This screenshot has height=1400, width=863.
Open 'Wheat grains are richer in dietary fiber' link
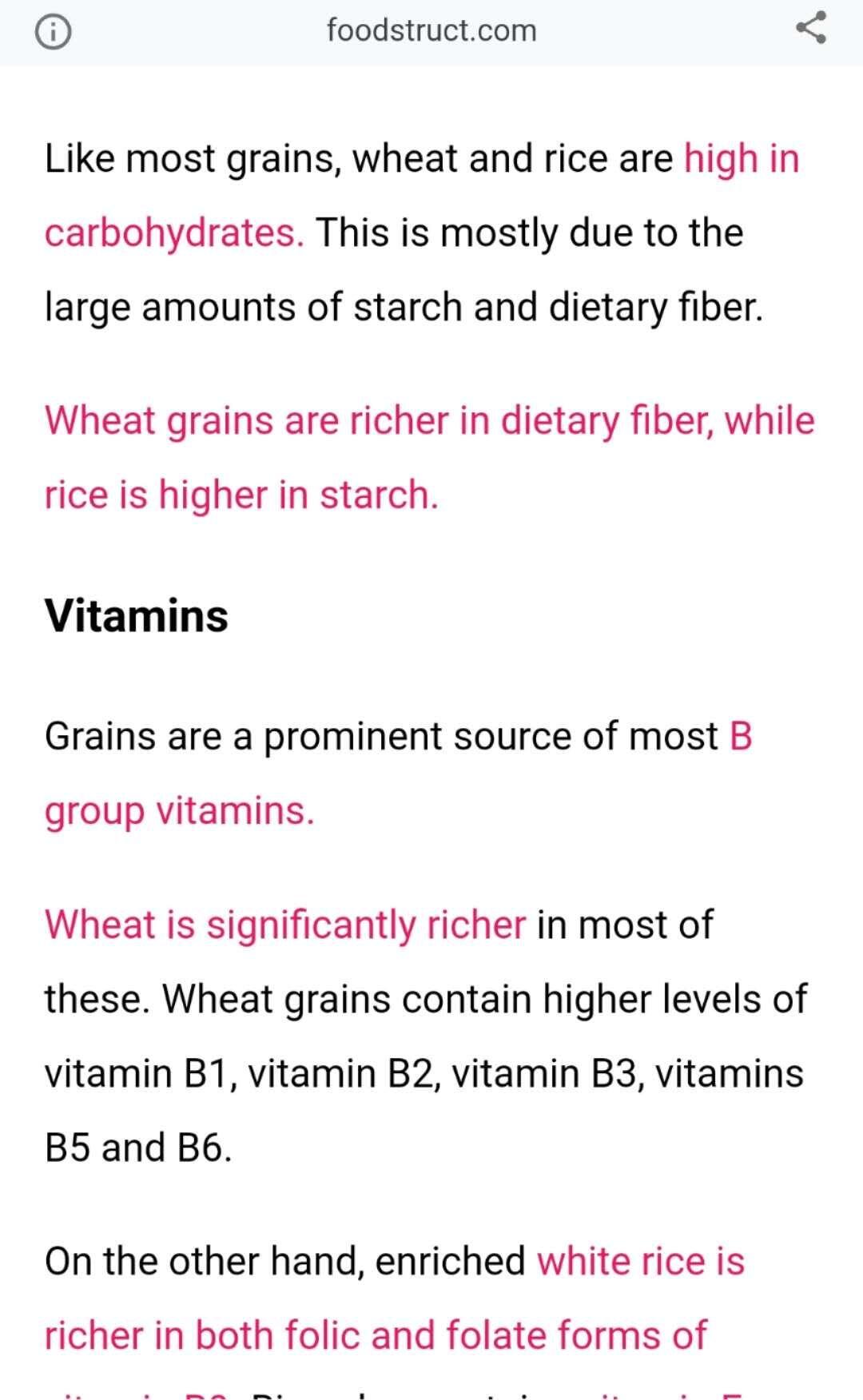429,458
